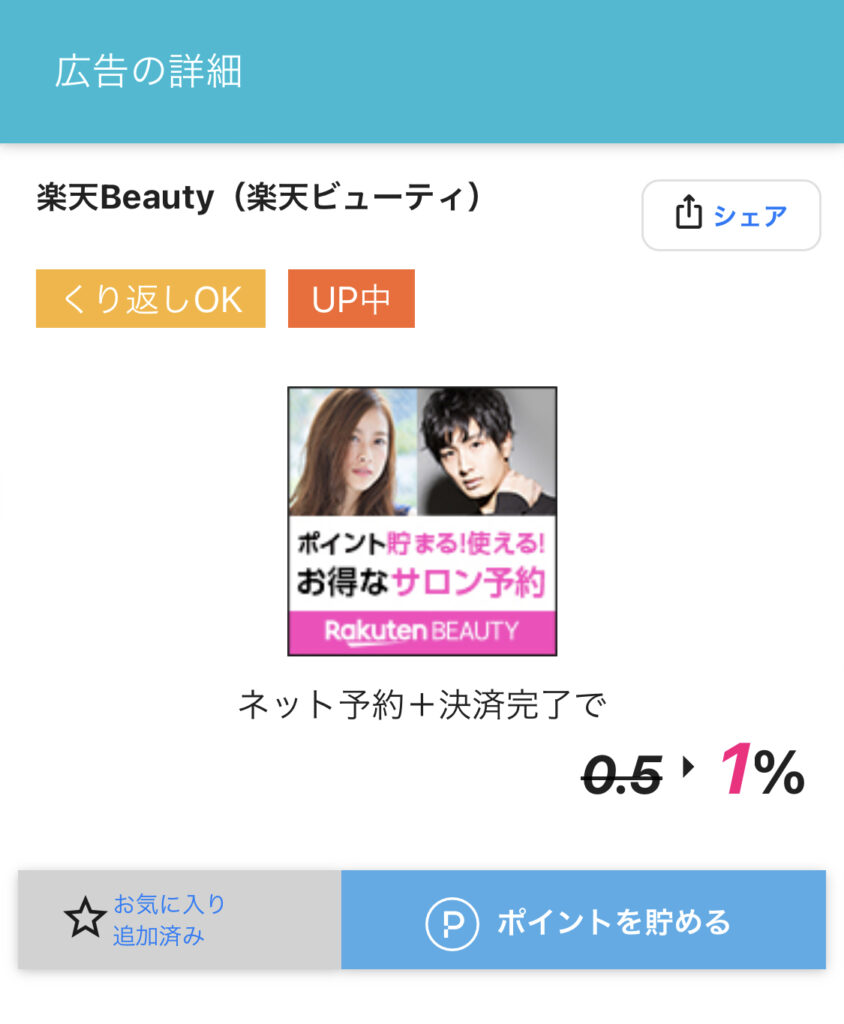Tap the シェア share button
Screen dimensions: 844x1024
tap(731, 215)
